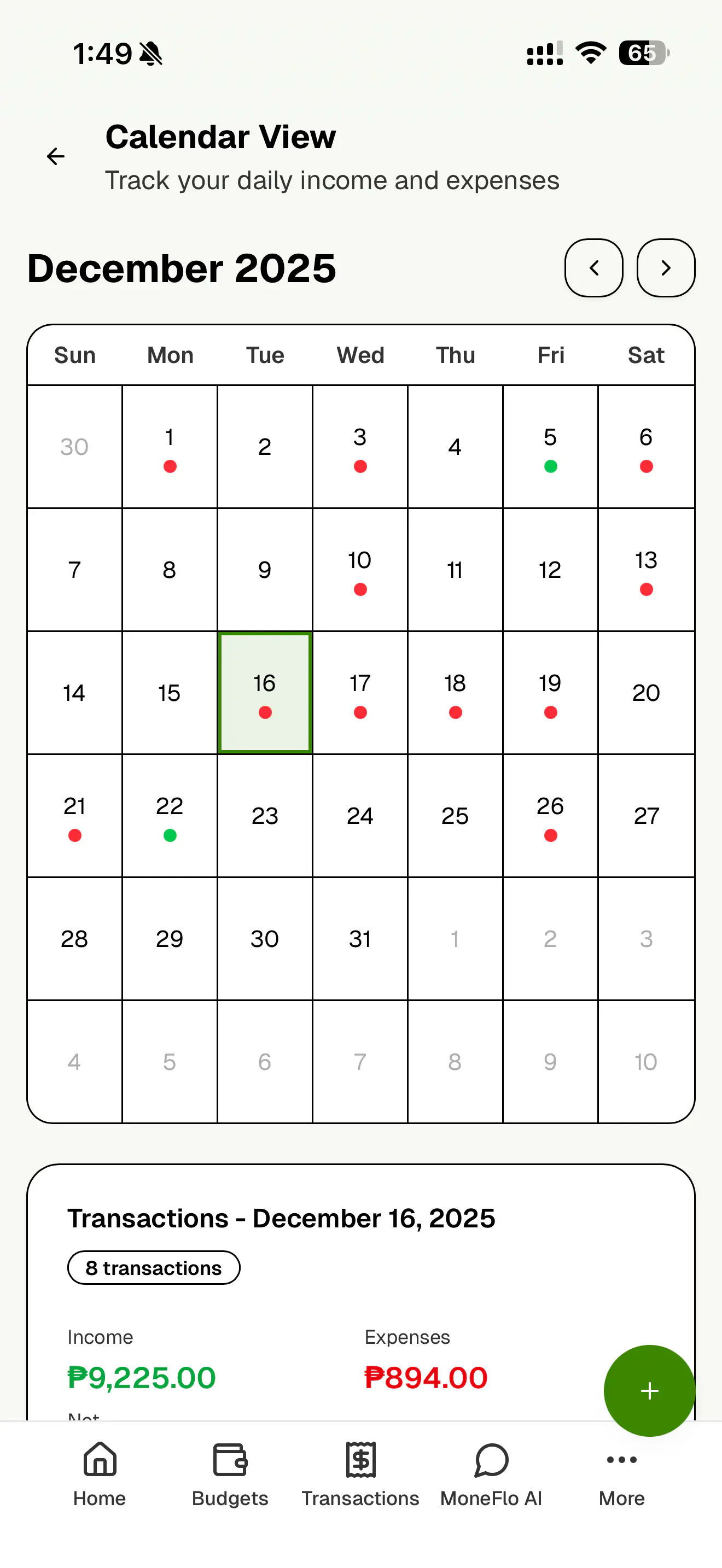The width and height of the screenshot is (722, 1568).
Task: Select Christmas Day, December 25
Action: pyautogui.click(x=455, y=816)
